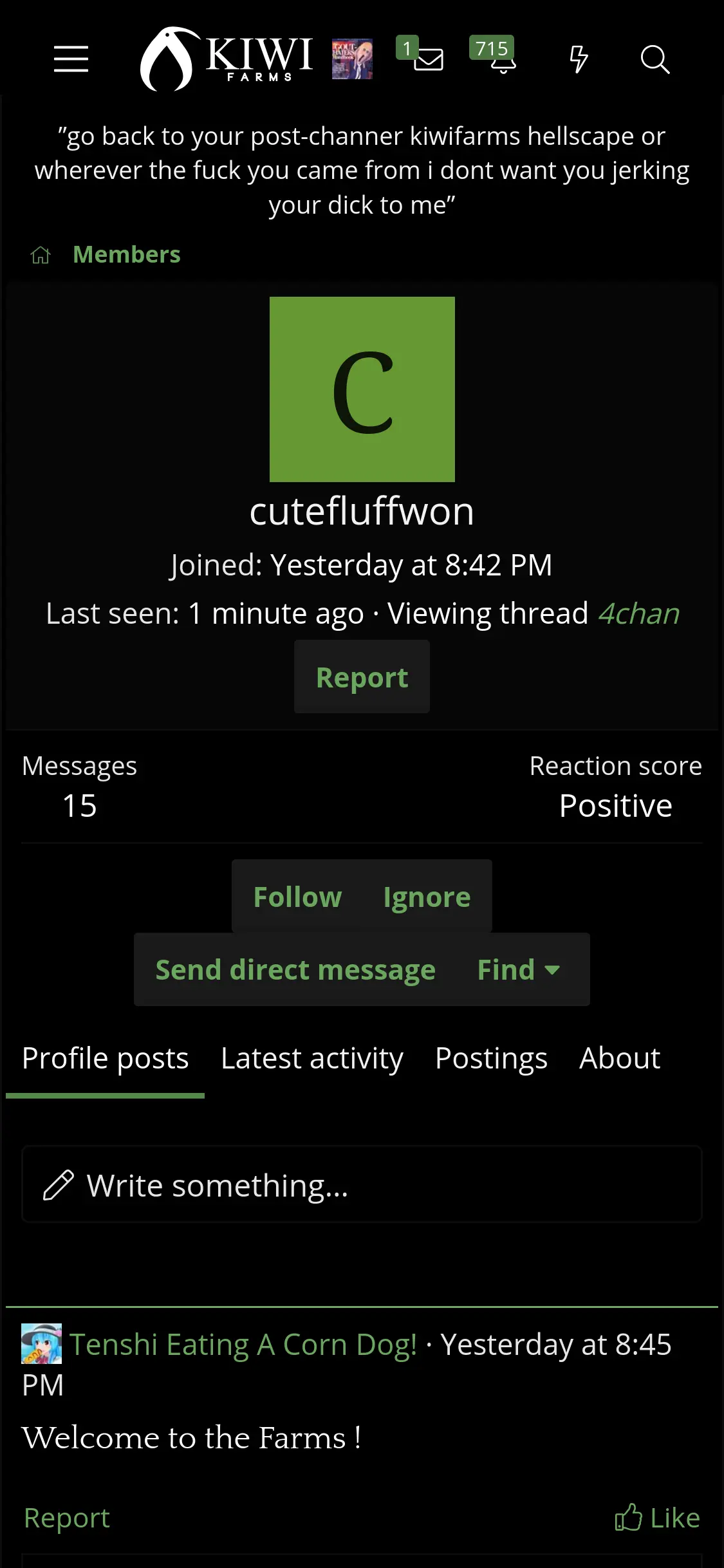724x1568 pixels.
Task: Expand the Find dropdown
Action: 519,969
